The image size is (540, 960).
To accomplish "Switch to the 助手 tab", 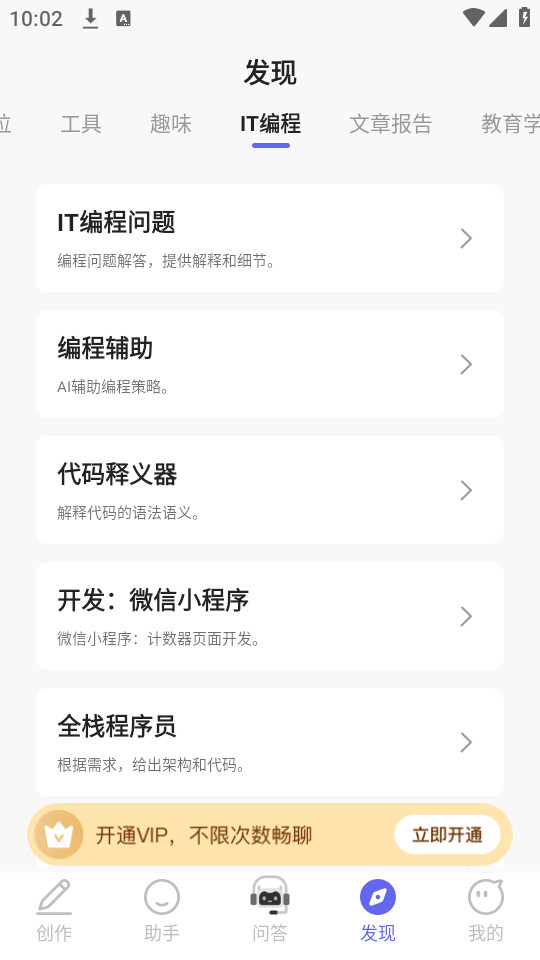I will coord(162,912).
